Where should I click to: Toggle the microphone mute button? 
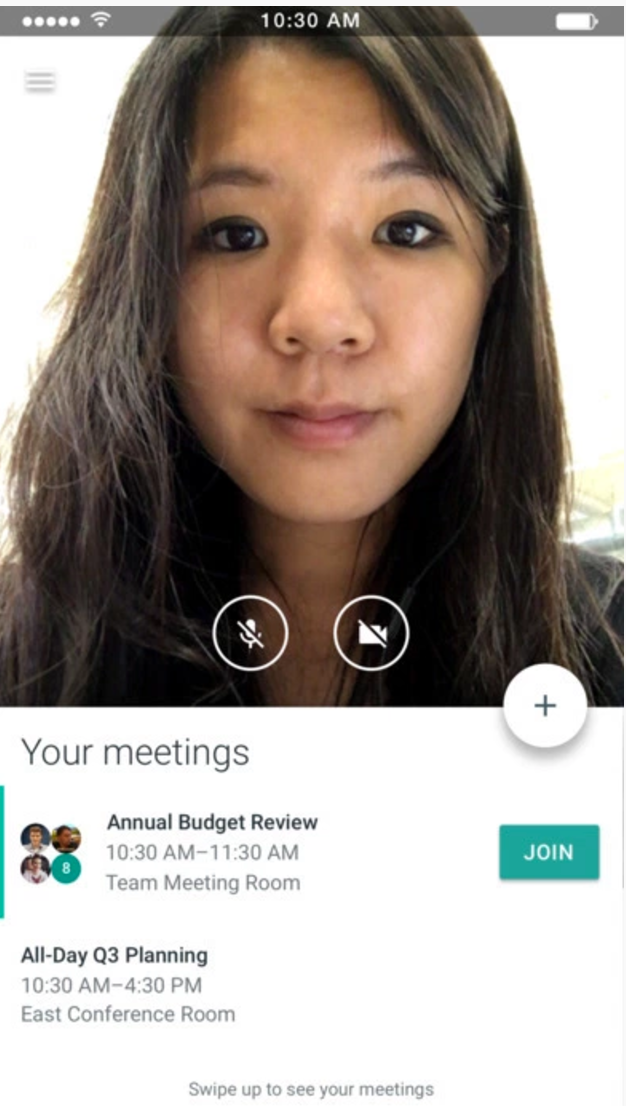coord(251,632)
